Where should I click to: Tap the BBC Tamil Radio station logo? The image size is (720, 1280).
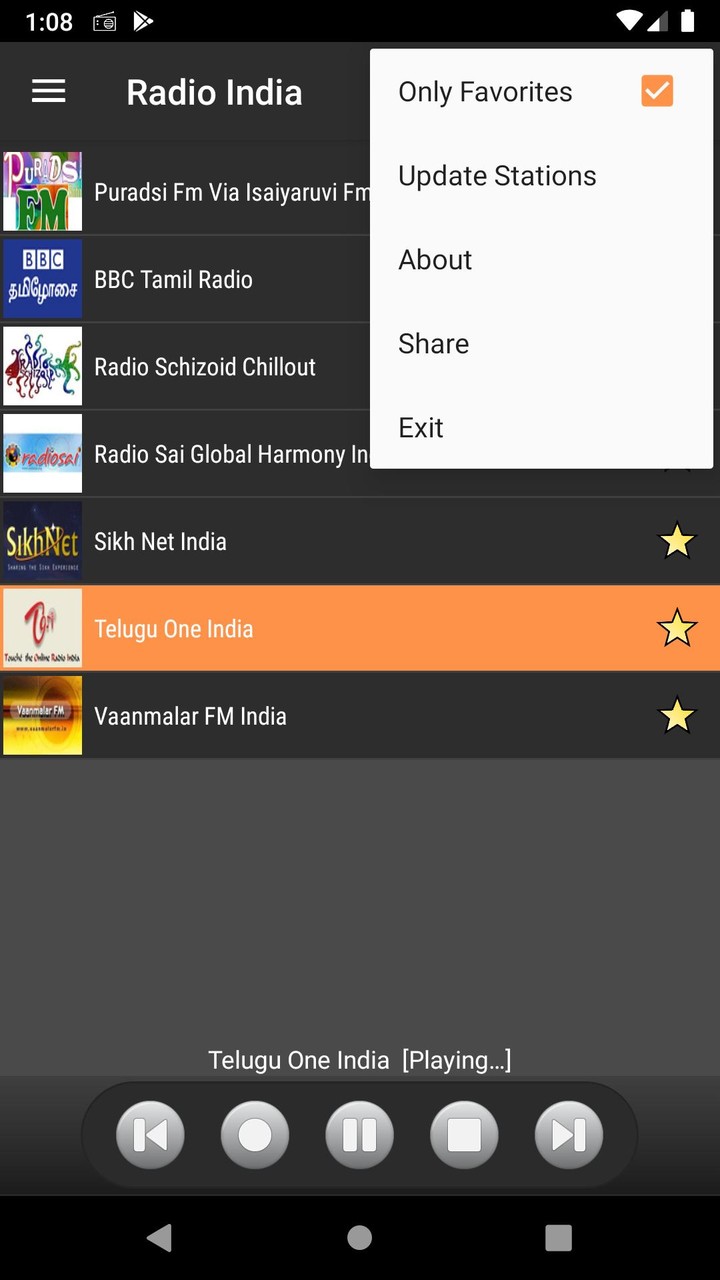[42, 278]
